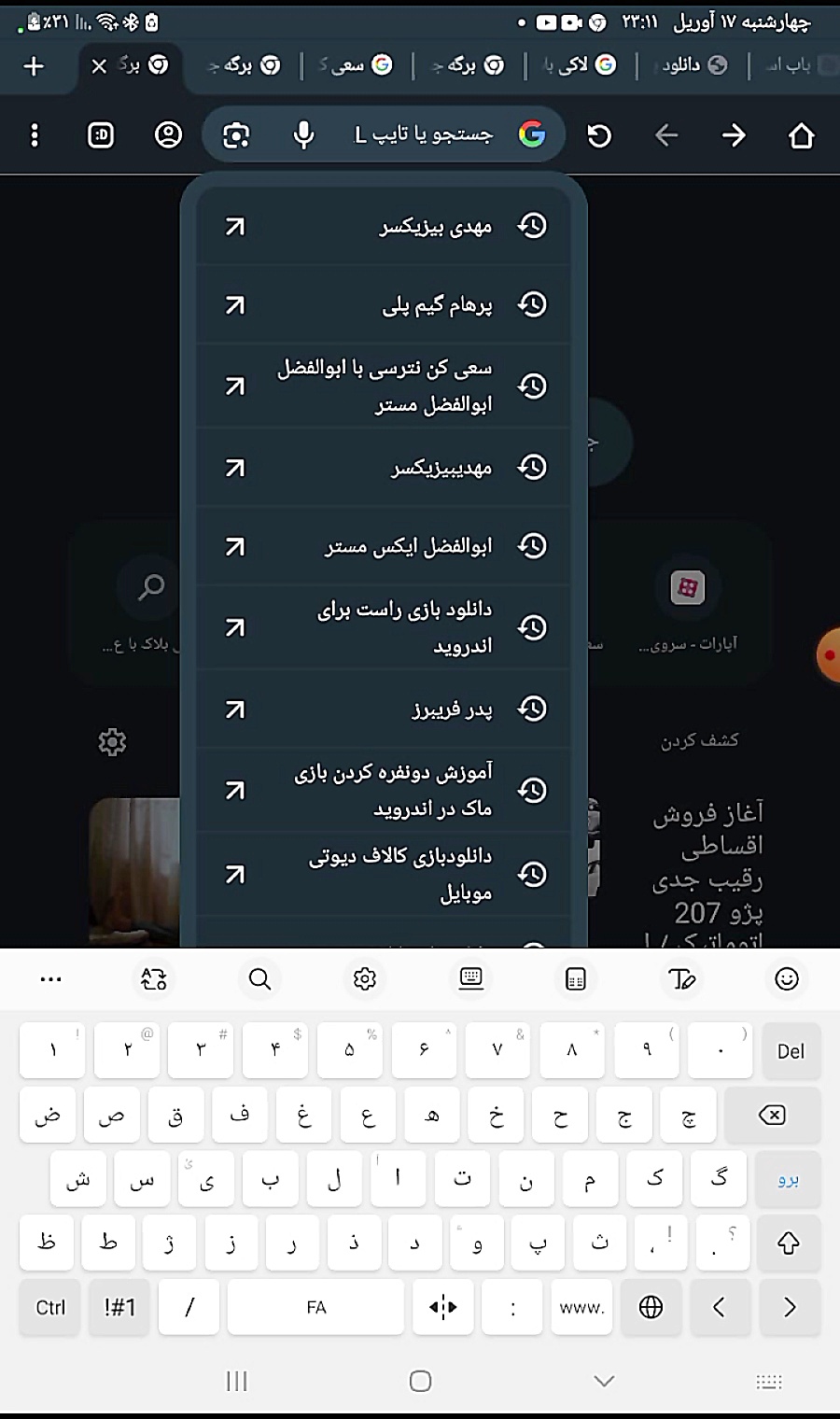The height and width of the screenshot is (1419, 840).
Task: Open the account profile icon
Action: pyautogui.click(x=168, y=136)
